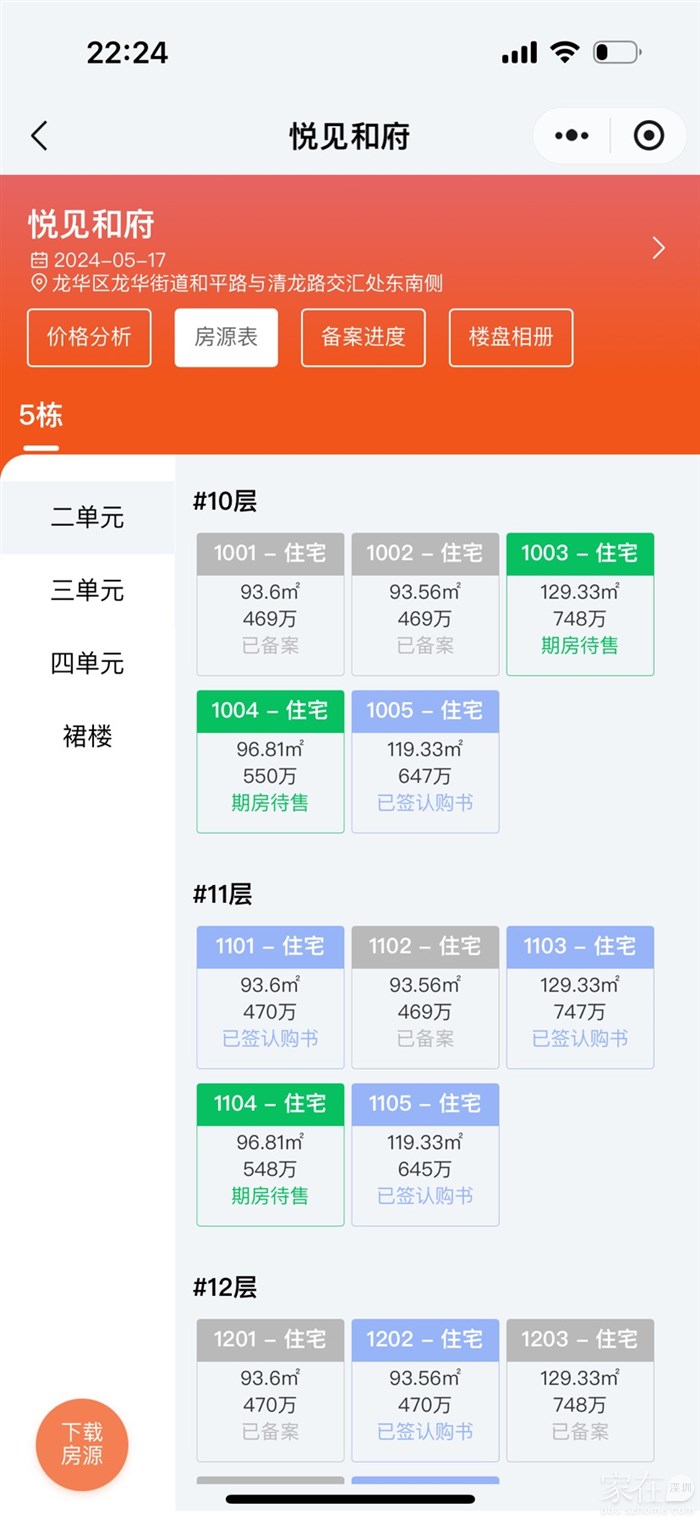The image size is (700, 1518).
Task: Tap the 下载房源 floating button
Action: [x=82, y=1444]
